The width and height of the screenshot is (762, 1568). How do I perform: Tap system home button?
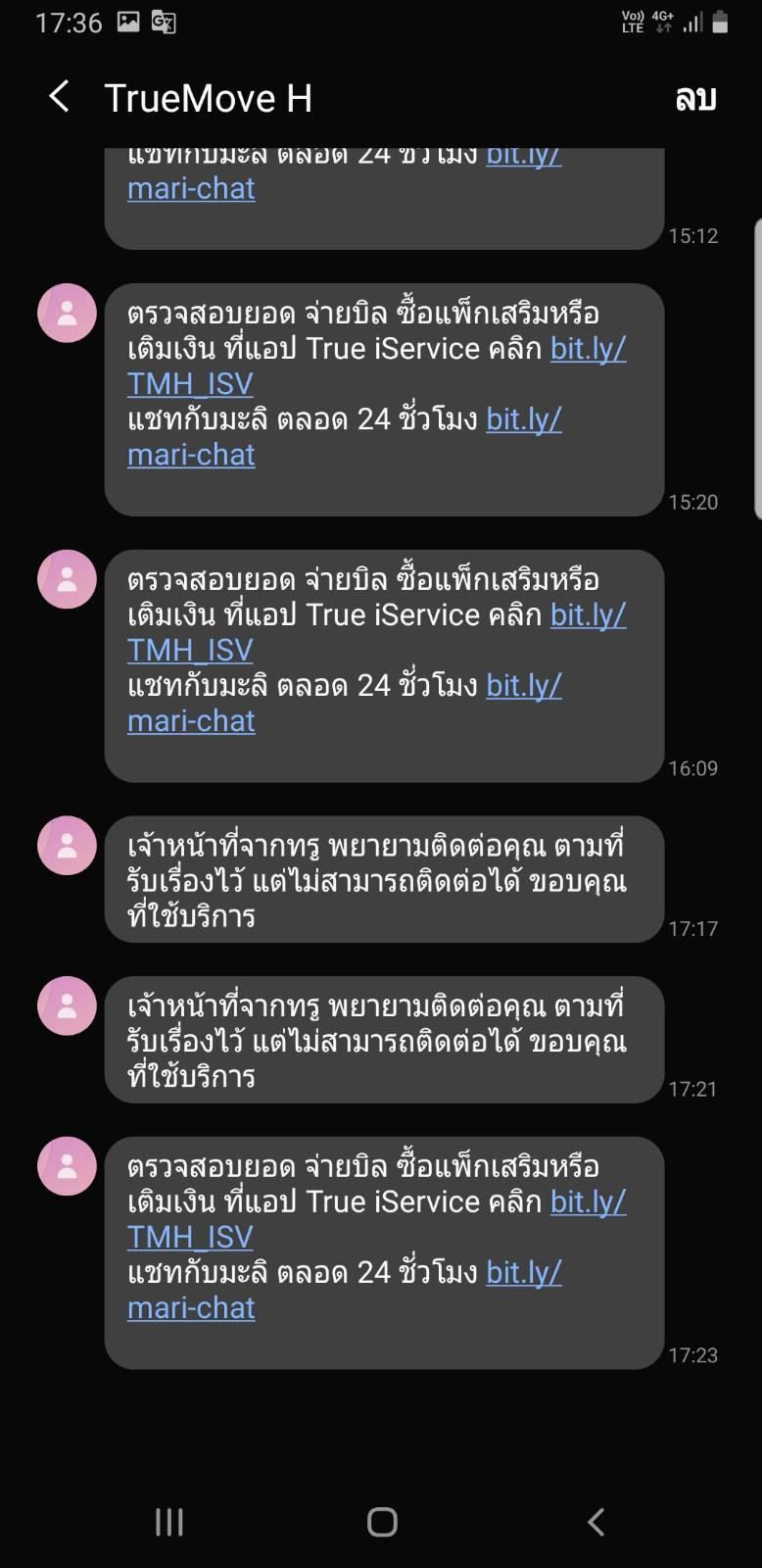pos(382,1522)
